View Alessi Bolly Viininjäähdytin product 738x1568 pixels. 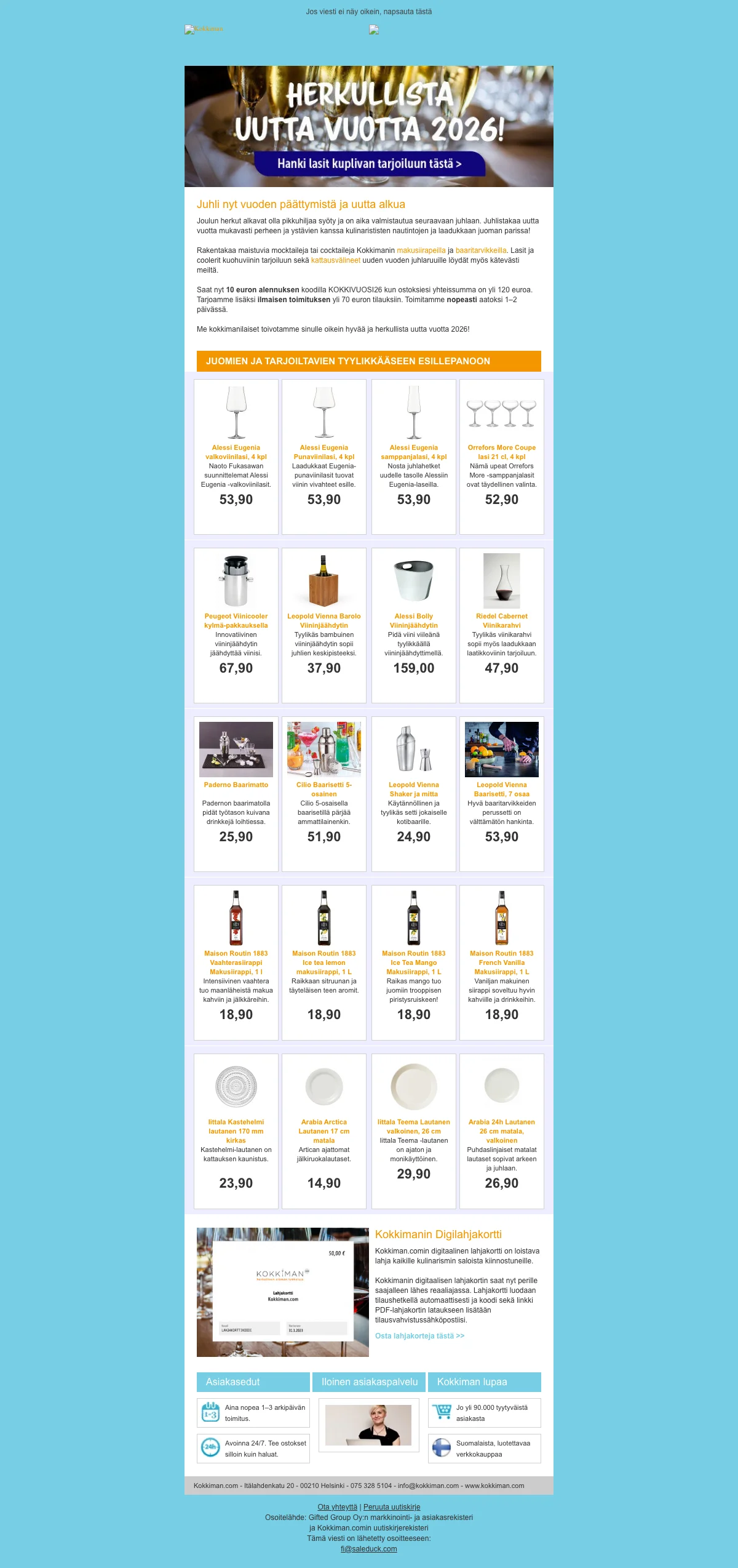pyautogui.click(x=413, y=620)
